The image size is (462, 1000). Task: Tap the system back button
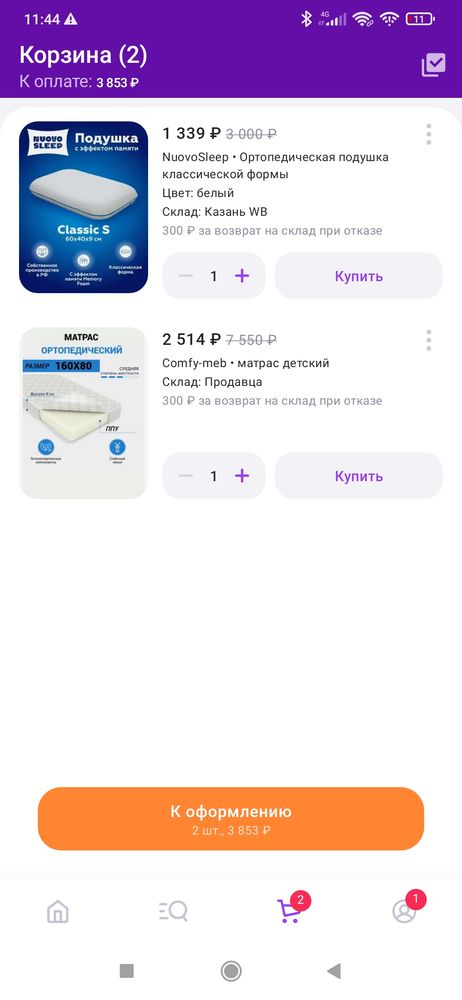tap(333, 971)
